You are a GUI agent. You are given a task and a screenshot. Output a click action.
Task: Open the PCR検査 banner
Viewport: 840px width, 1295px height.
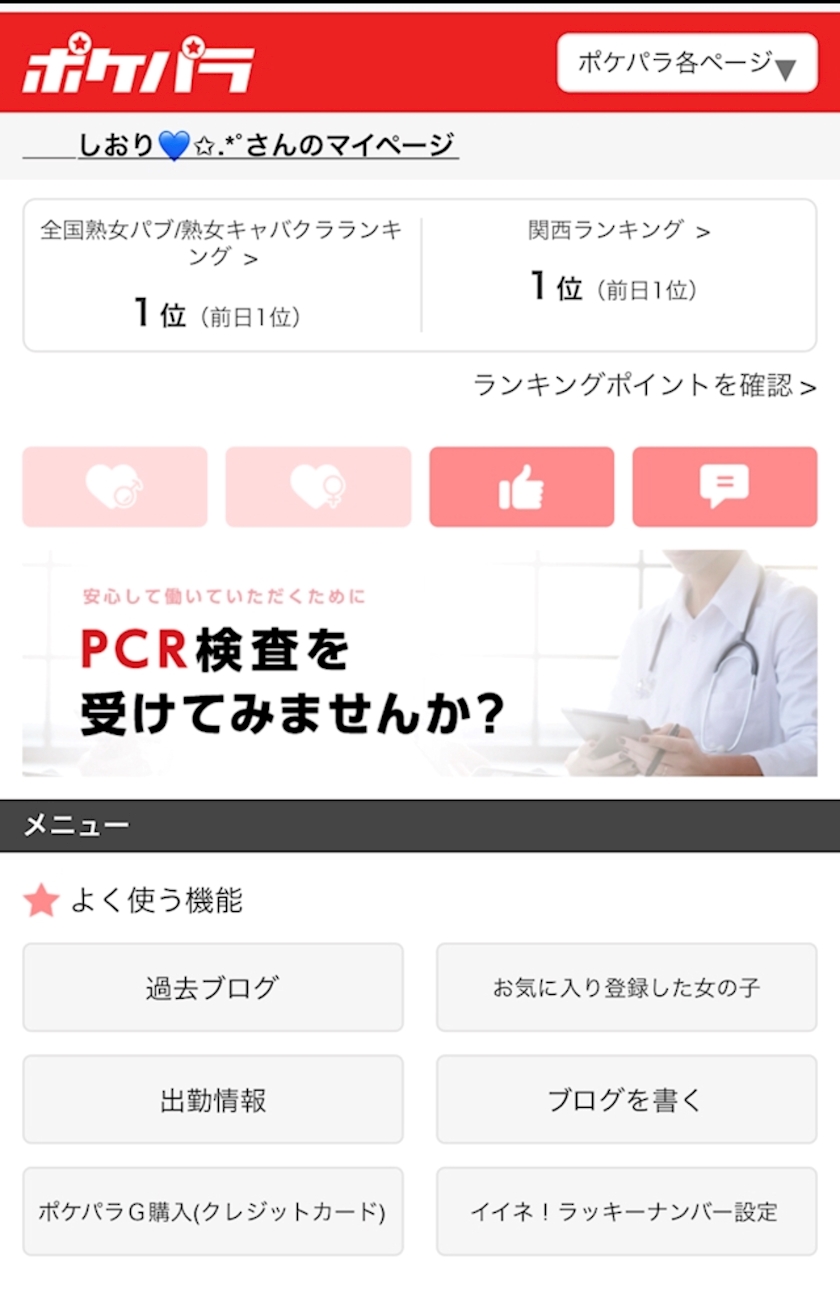[x=419, y=664]
